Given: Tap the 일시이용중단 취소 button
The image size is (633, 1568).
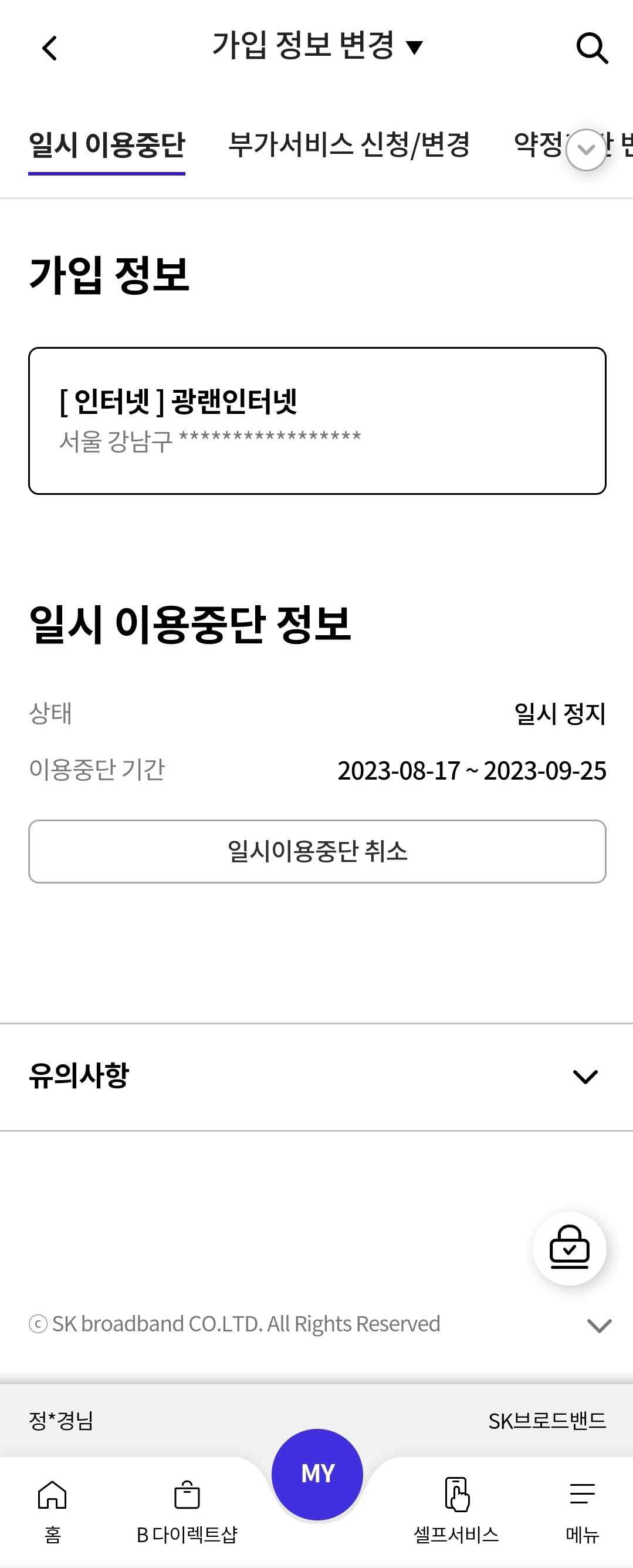Looking at the screenshot, I should (x=317, y=851).
